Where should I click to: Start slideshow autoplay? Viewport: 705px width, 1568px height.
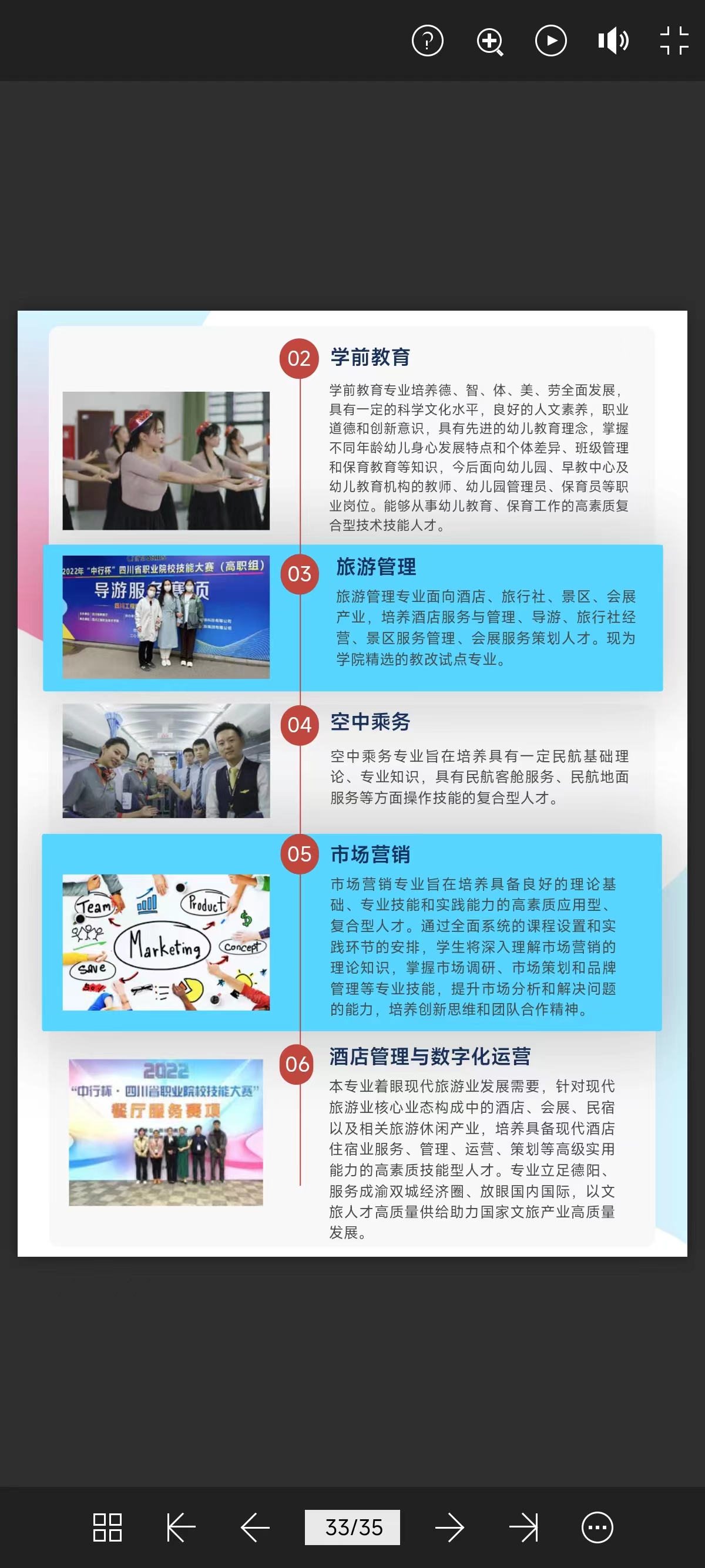550,41
